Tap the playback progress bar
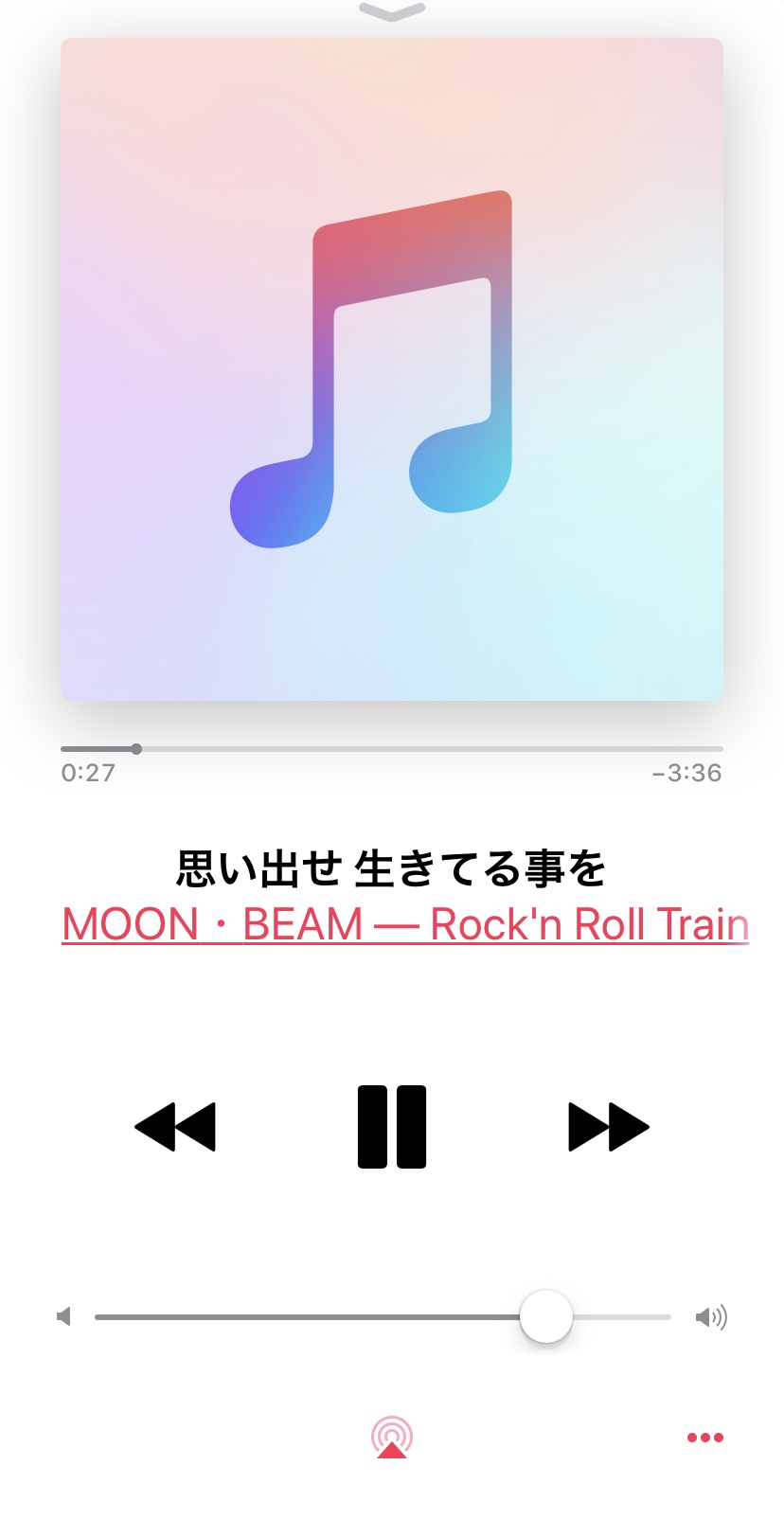 426,749
